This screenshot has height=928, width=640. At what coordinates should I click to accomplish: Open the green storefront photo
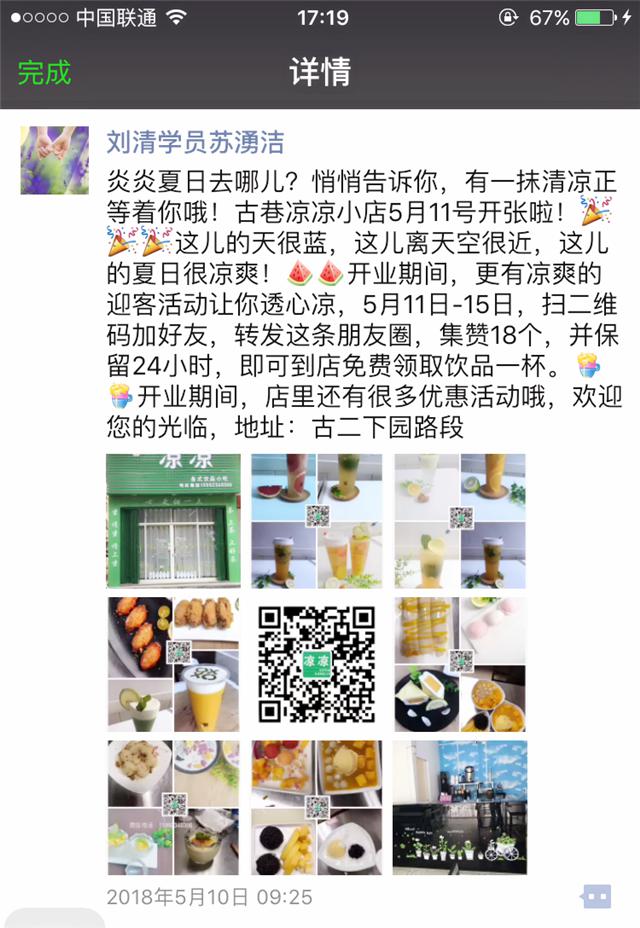[173, 520]
